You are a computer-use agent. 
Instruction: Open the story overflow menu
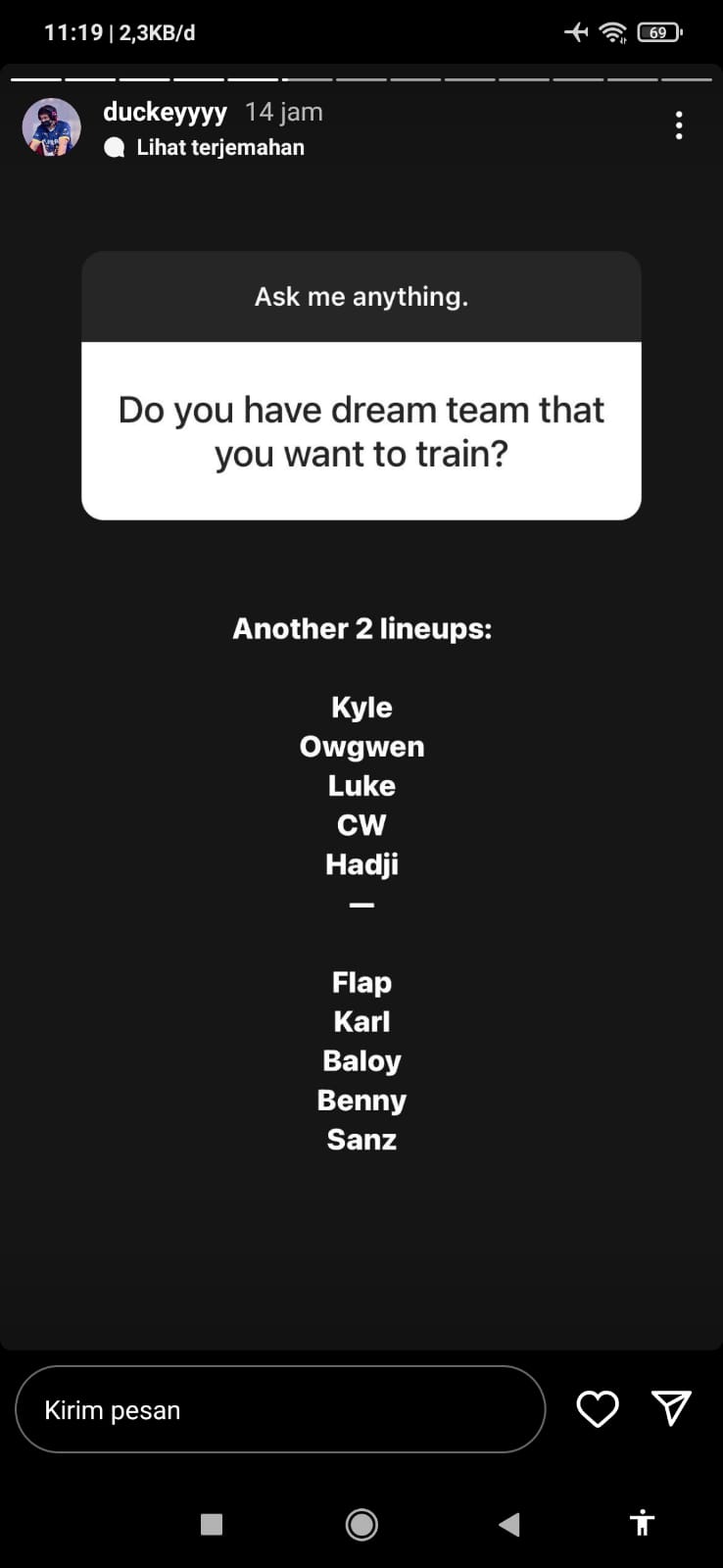coord(678,125)
